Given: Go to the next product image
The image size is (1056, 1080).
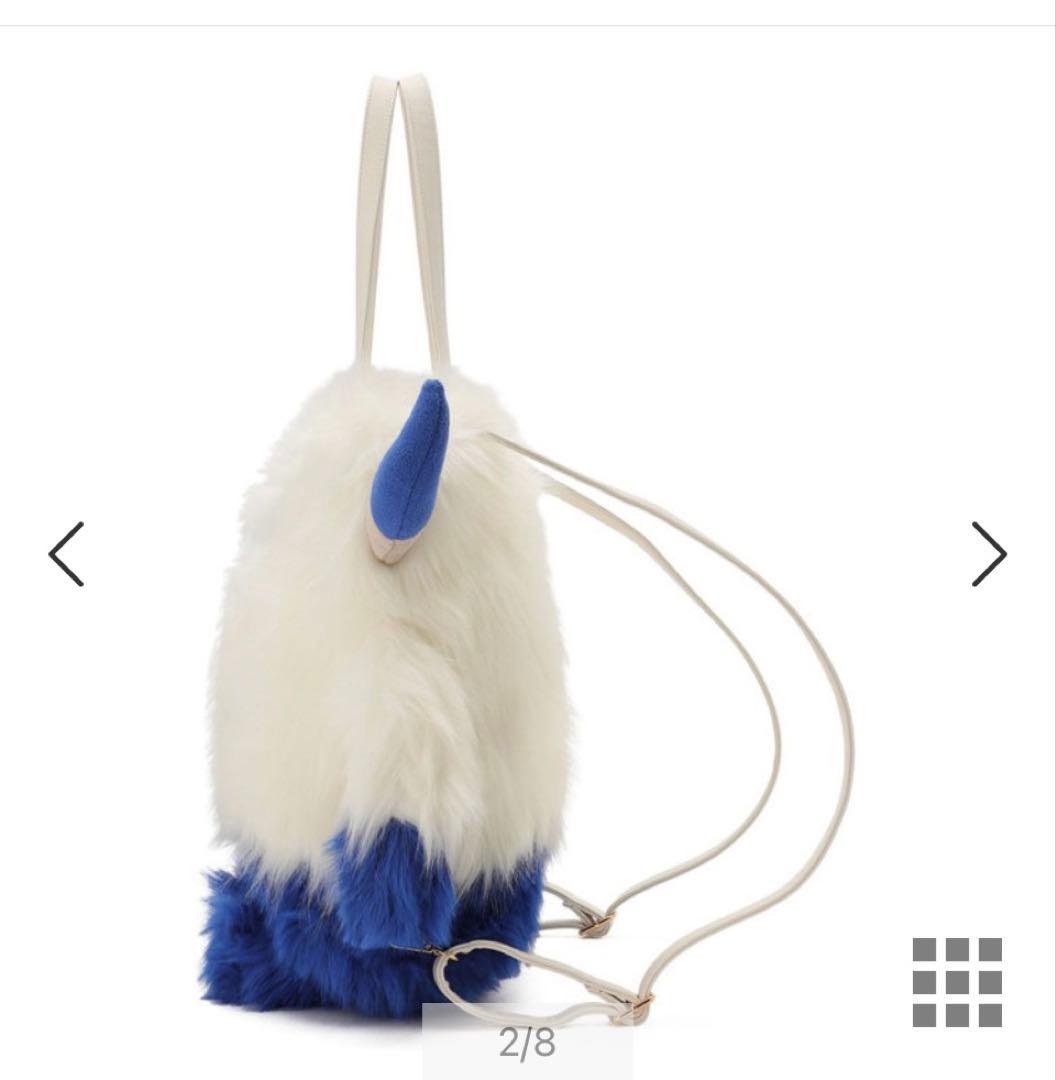Looking at the screenshot, I should (989, 554).
